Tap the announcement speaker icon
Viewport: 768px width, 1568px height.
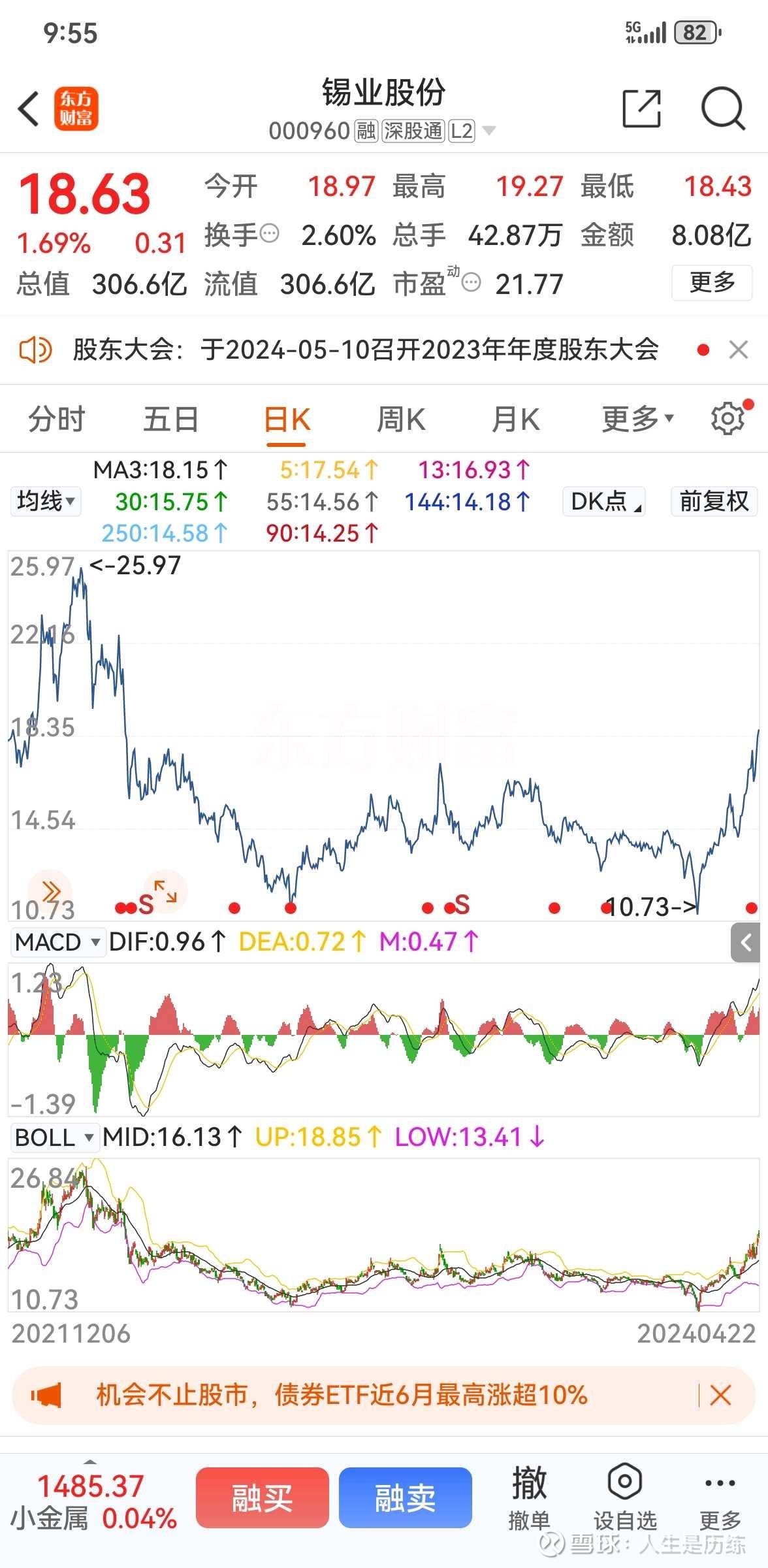click(36, 350)
